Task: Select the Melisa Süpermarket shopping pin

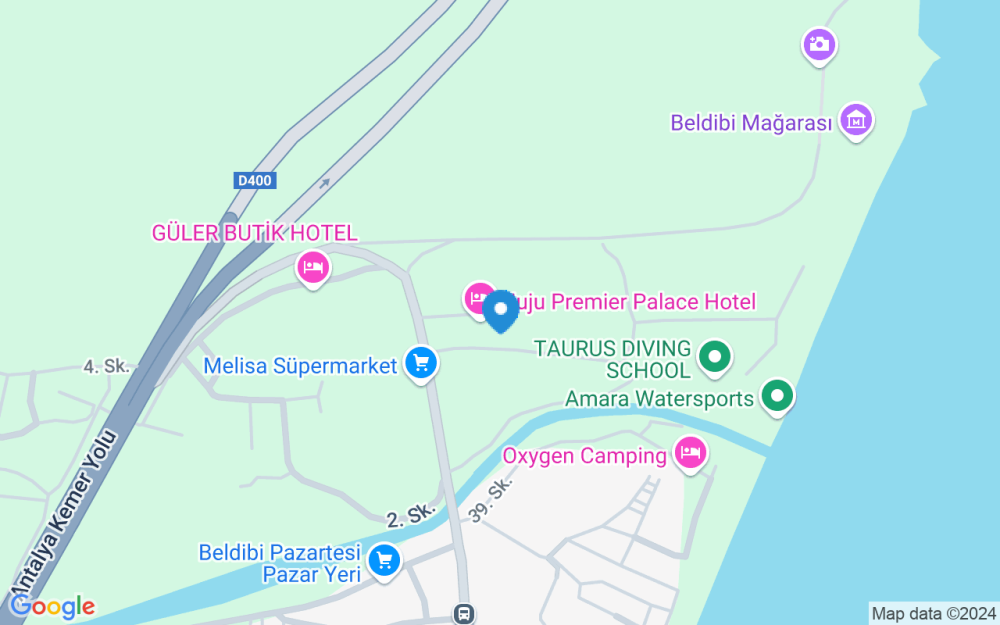Action: pos(421,363)
